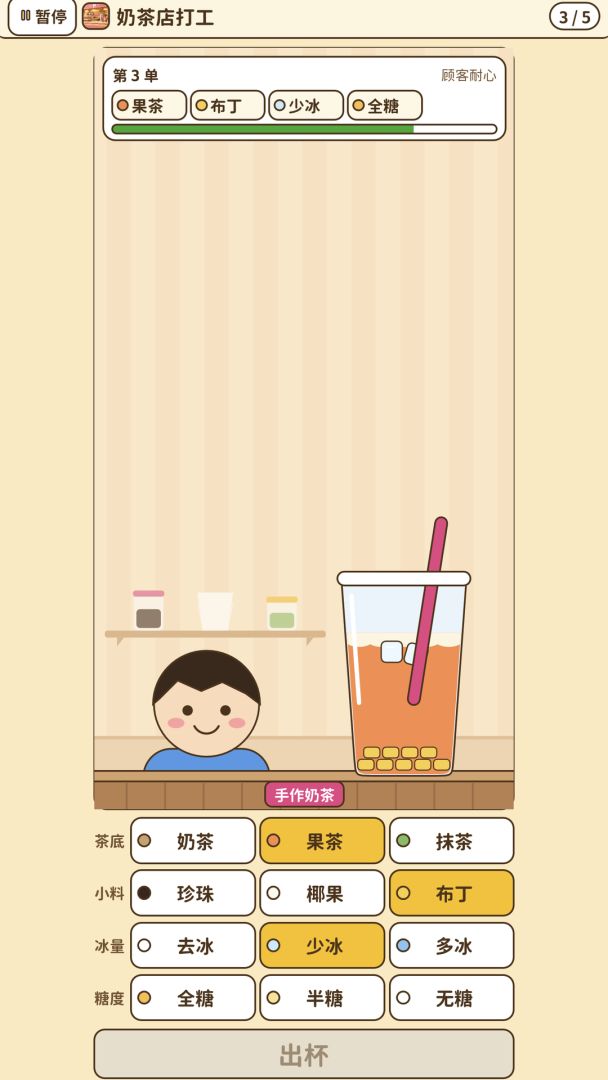Pick 抹茶 as the tea base
The width and height of the screenshot is (608, 1080).
[x=452, y=840]
